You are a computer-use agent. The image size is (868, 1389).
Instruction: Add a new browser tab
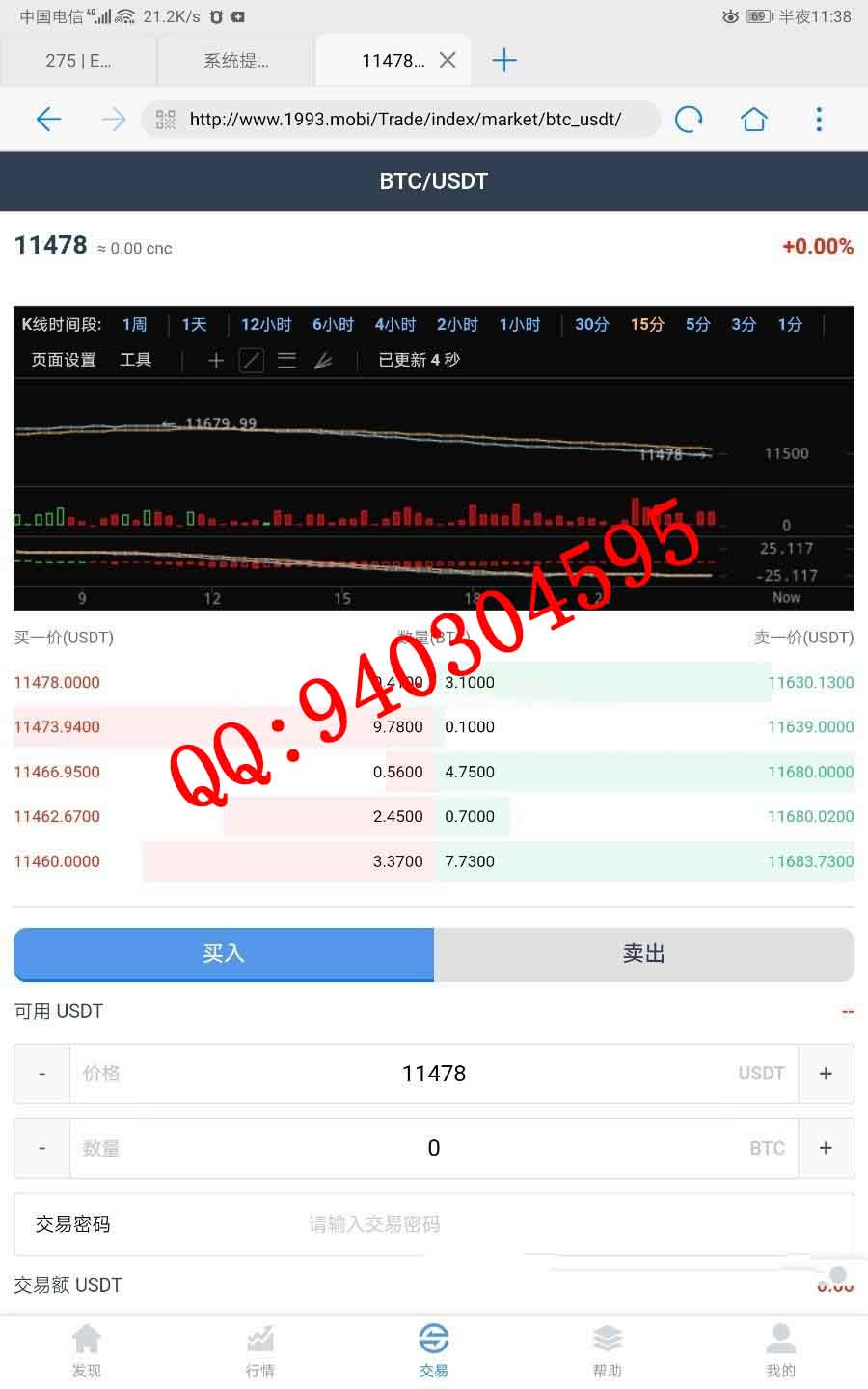(x=504, y=60)
